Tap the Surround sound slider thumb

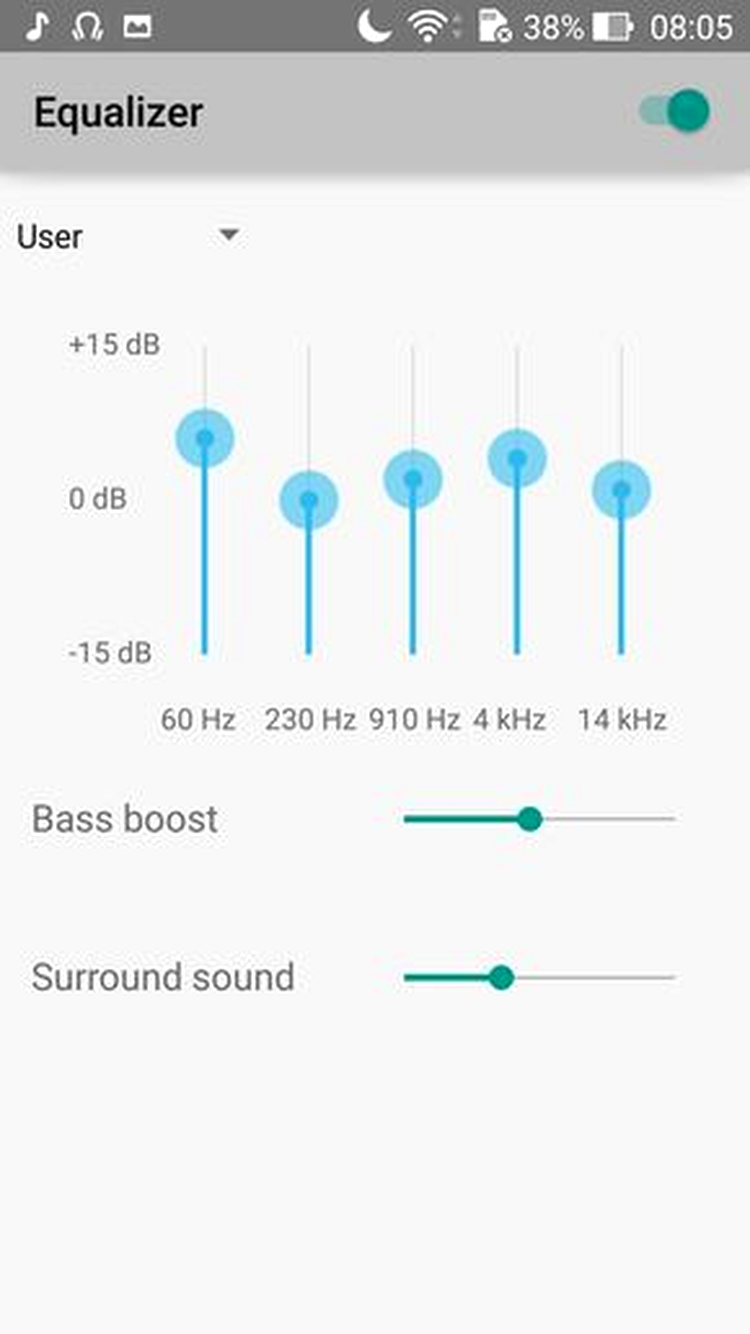click(x=501, y=977)
